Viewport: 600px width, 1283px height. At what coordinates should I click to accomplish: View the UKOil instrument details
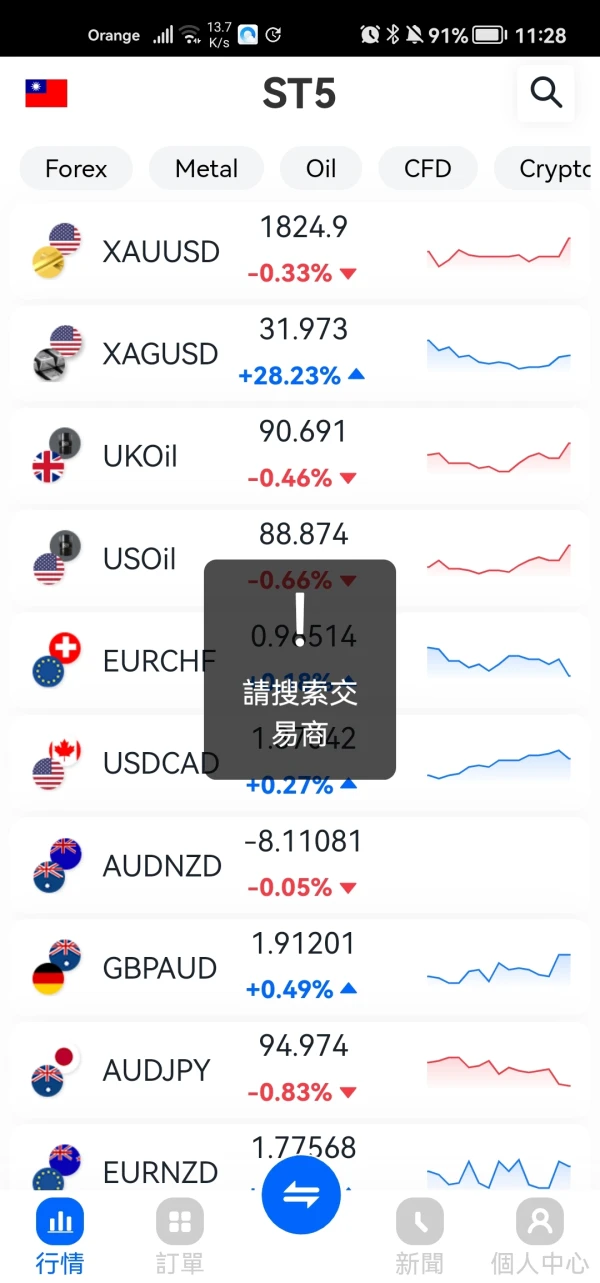point(300,455)
